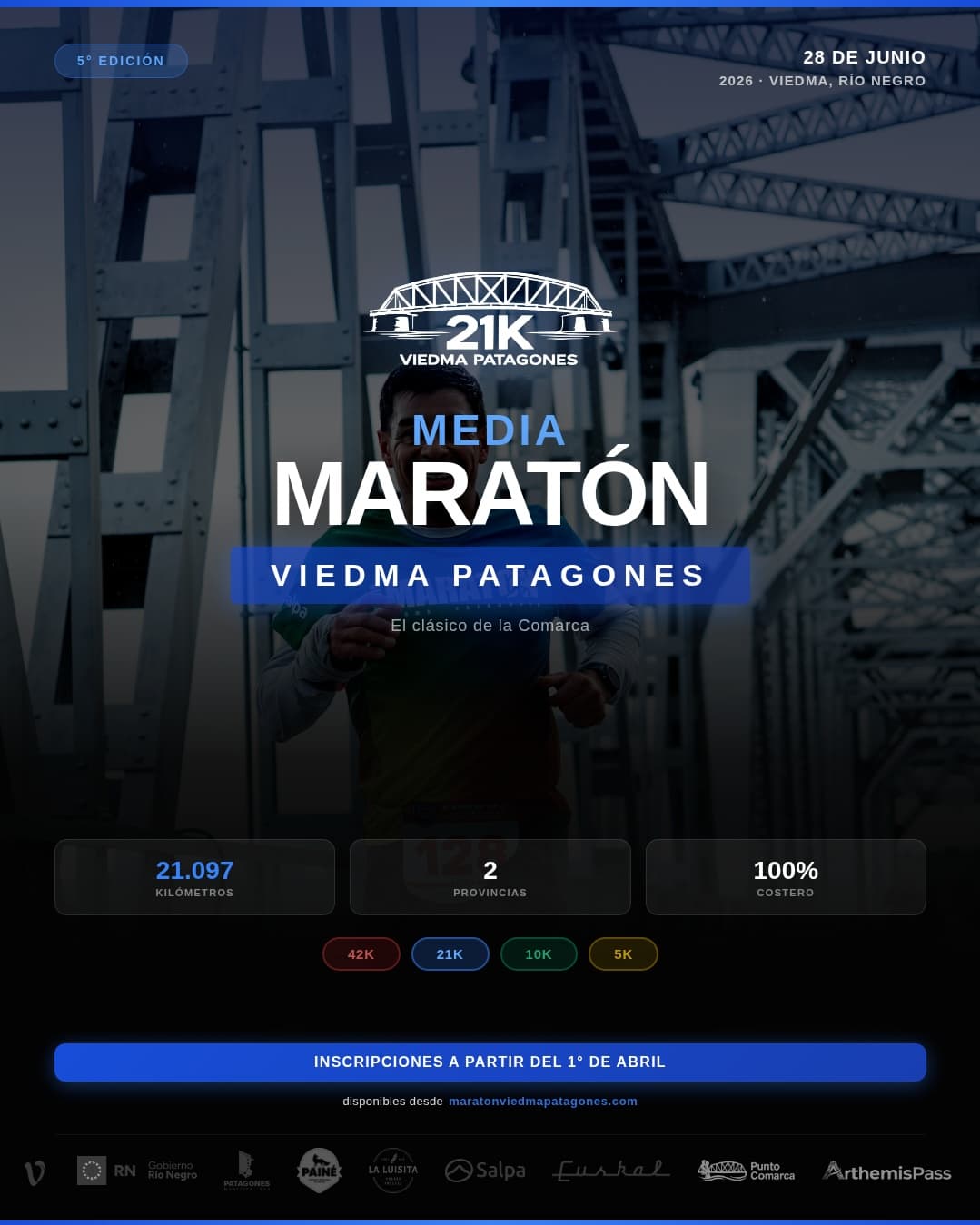
Task: Click the Gobierno Río Negro logo
Action: [x=136, y=1171]
